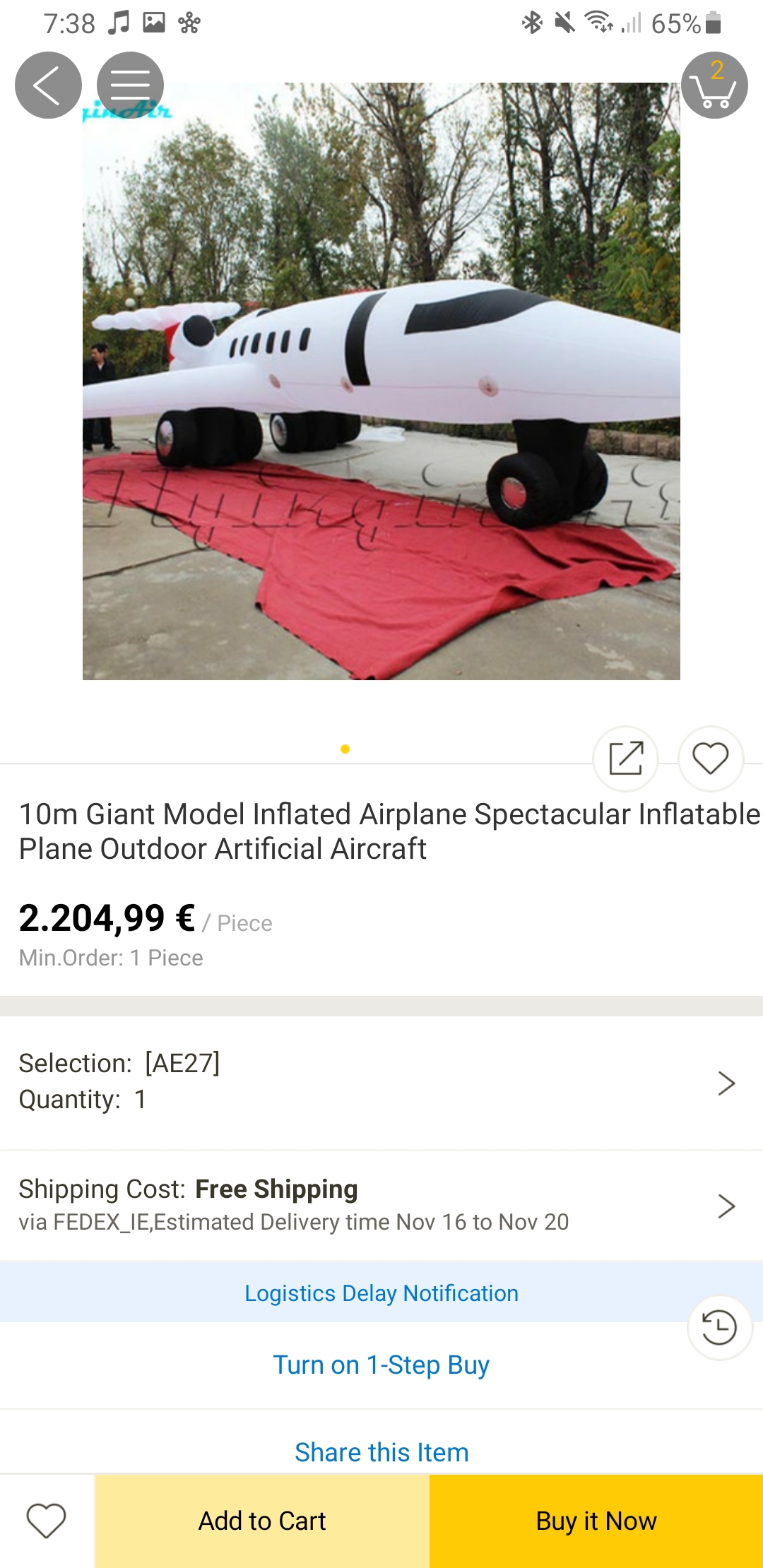This screenshot has height=1568, width=763.
Task: Open the browsing history clock icon
Action: coord(719,1327)
